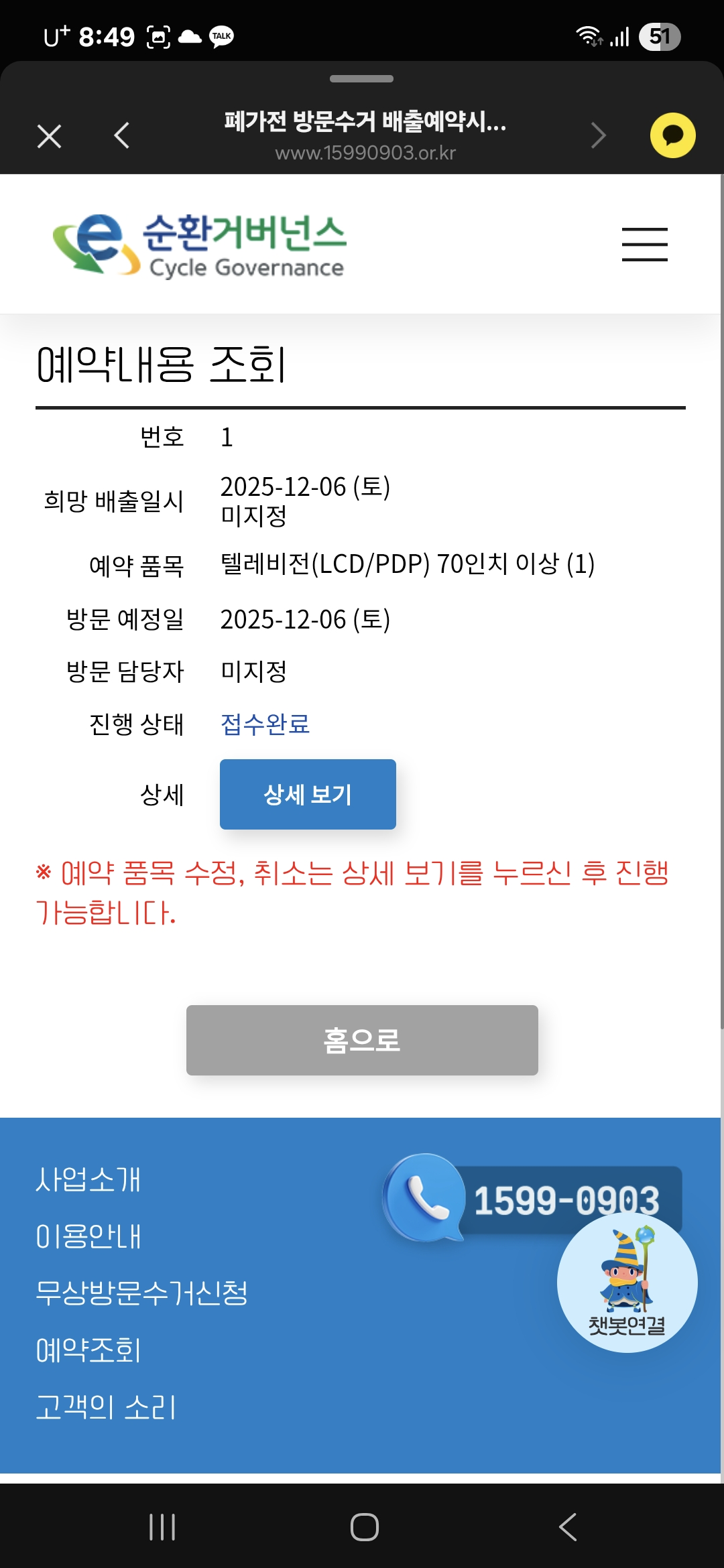This screenshot has width=724, height=1568.
Task: Open the 사업소개 footer link
Action: point(88,1179)
